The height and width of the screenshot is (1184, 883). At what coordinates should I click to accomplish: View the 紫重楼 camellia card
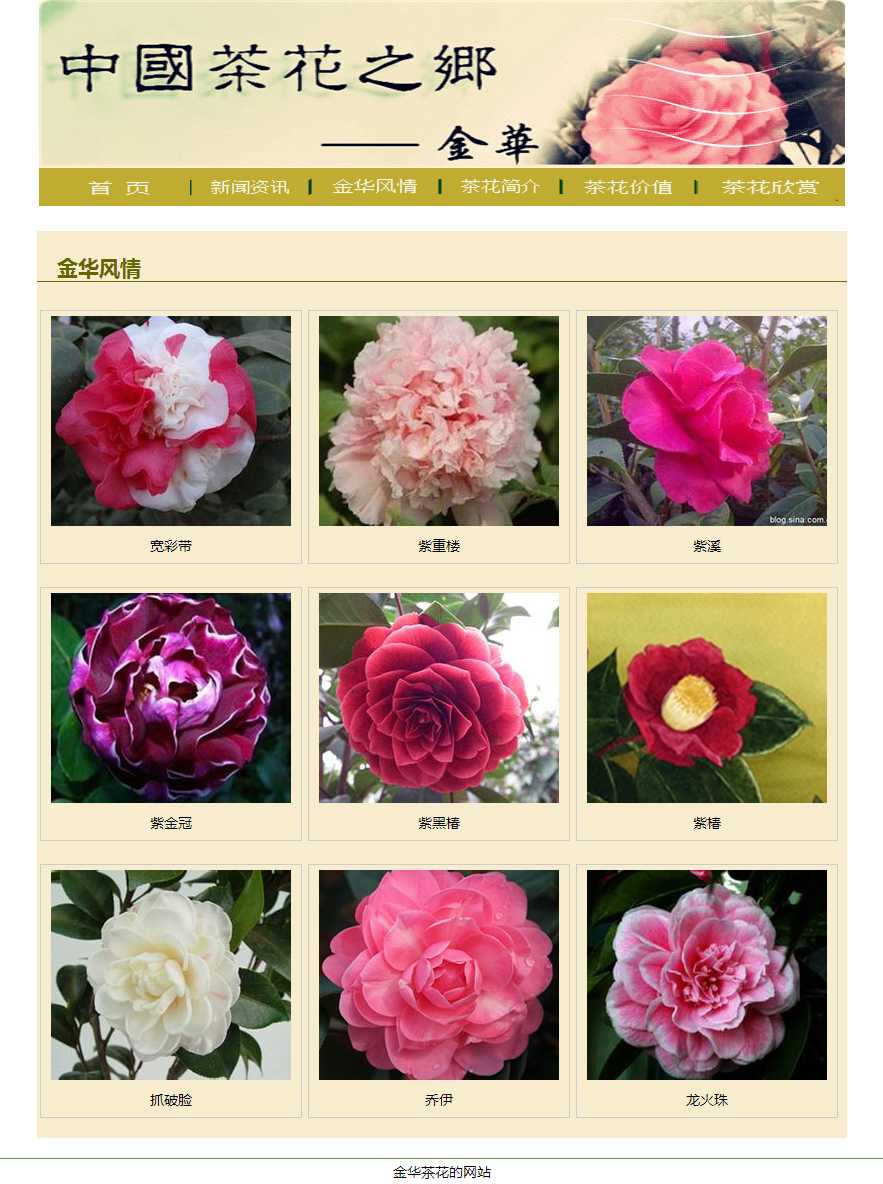(x=439, y=421)
